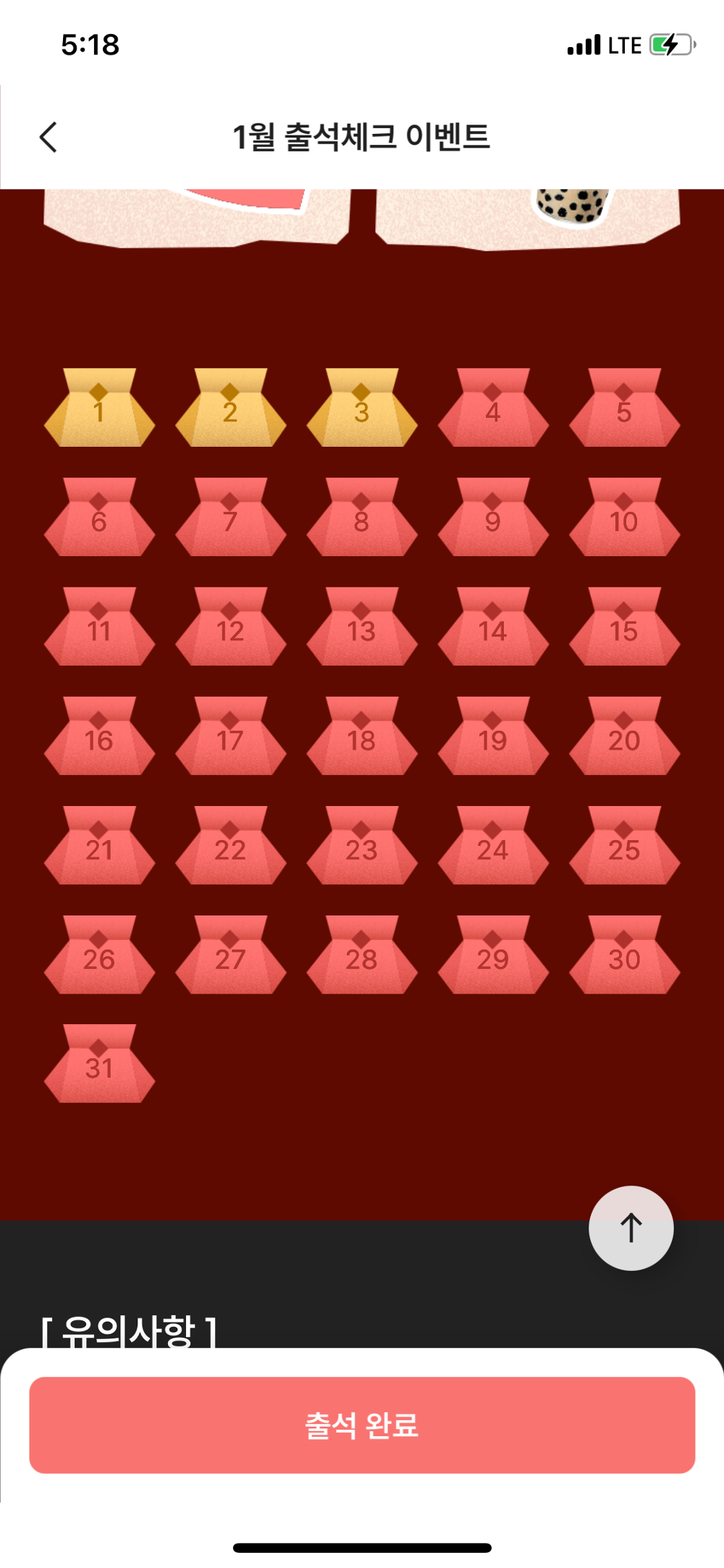Tap the scroll-to-top arrow button
Screen dimensions: 724x1568
[x=631, y=1228]
